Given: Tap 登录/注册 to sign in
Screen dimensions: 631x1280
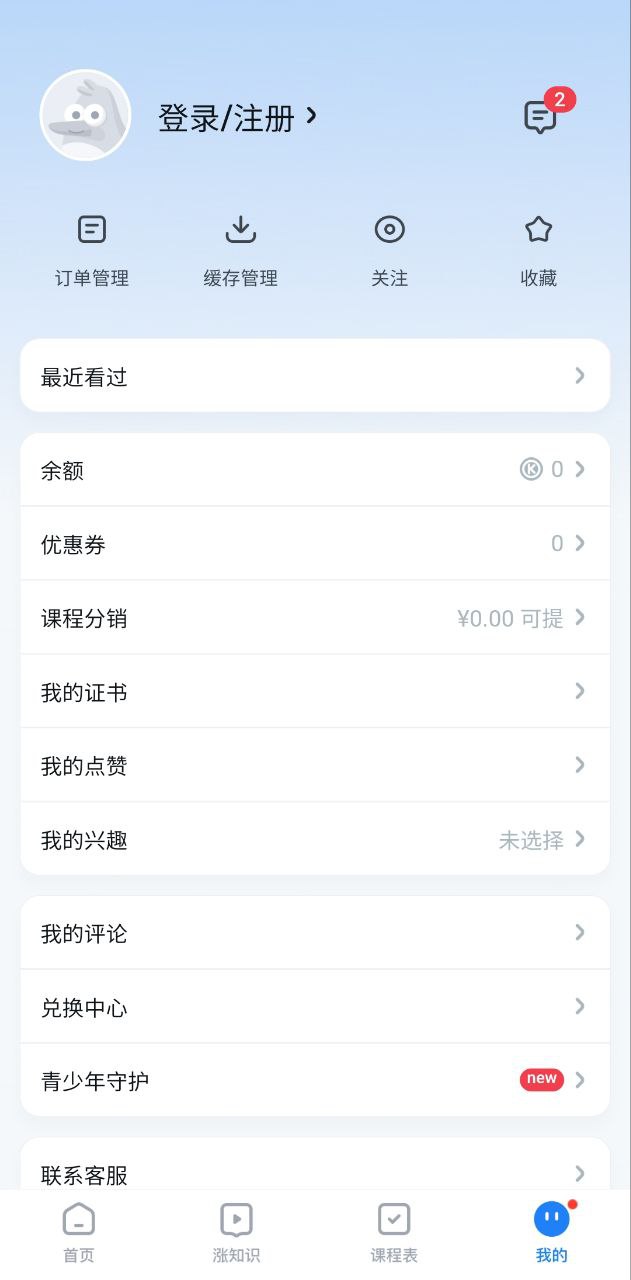Looking at the screenshot, I should point(237,118).
